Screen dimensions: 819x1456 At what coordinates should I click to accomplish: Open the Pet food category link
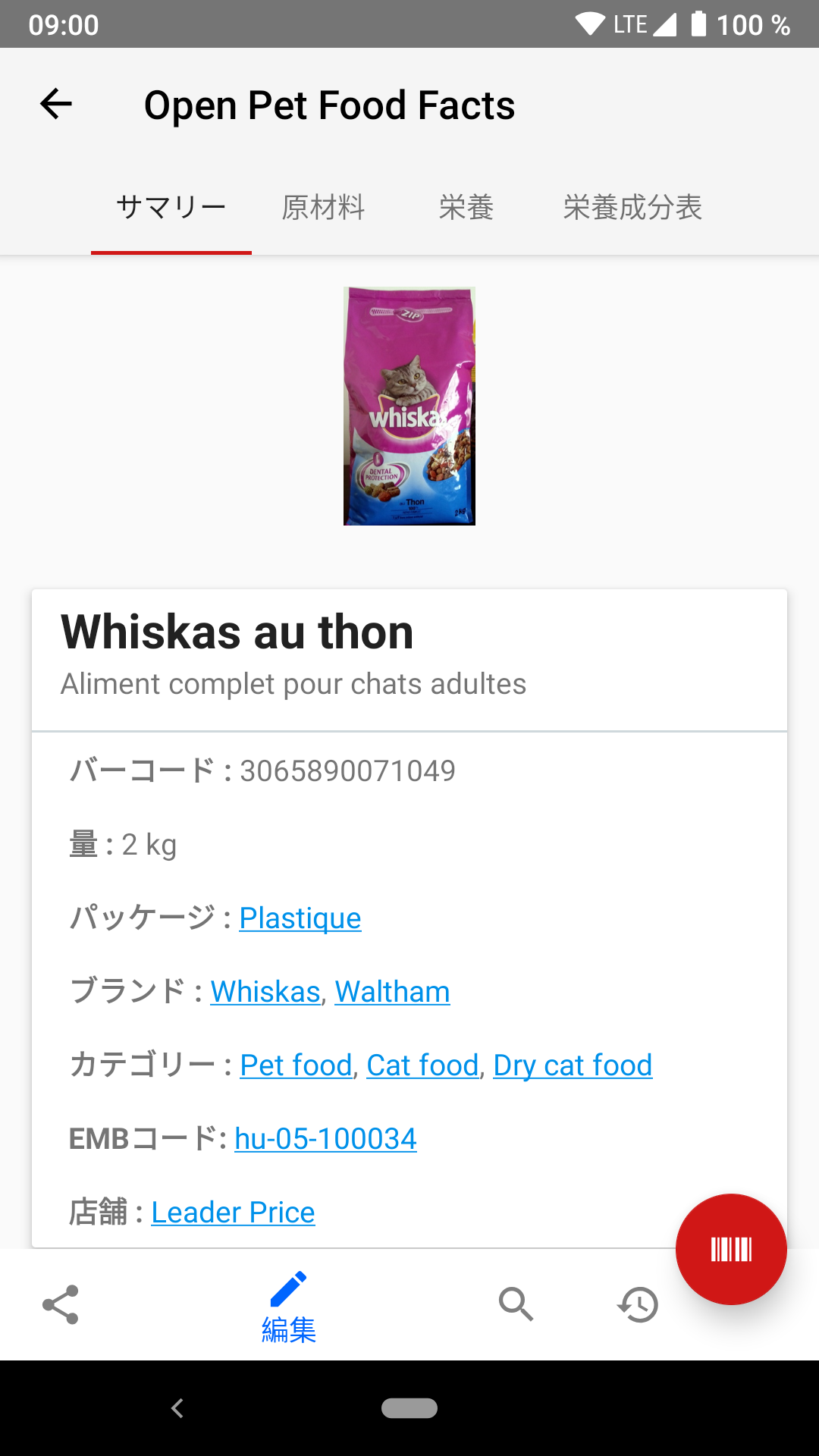point(296,1065)
